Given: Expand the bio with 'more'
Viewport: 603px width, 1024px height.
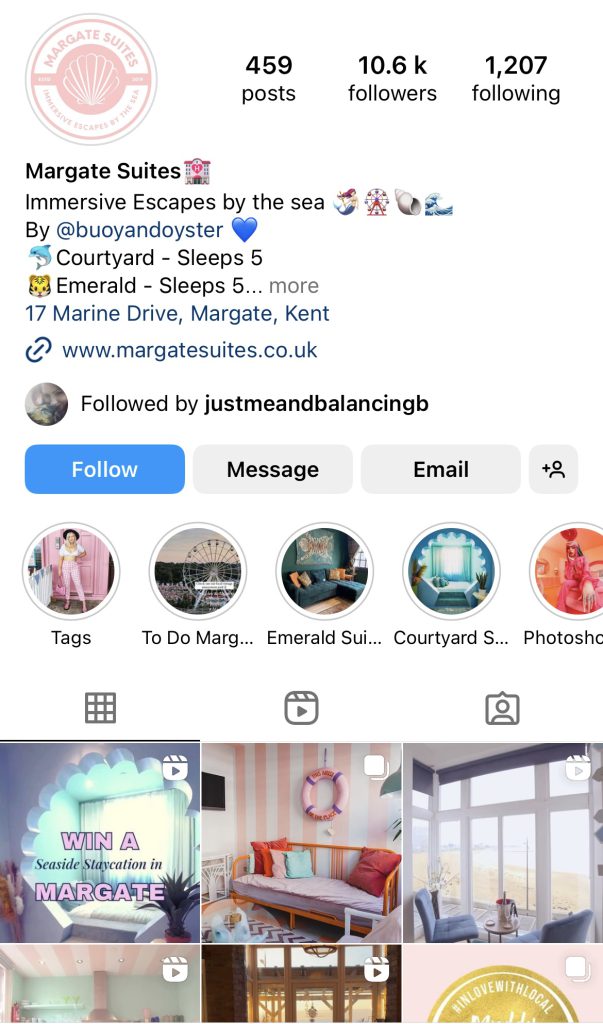Looking at the screenshot, I should tap(294, 286).
